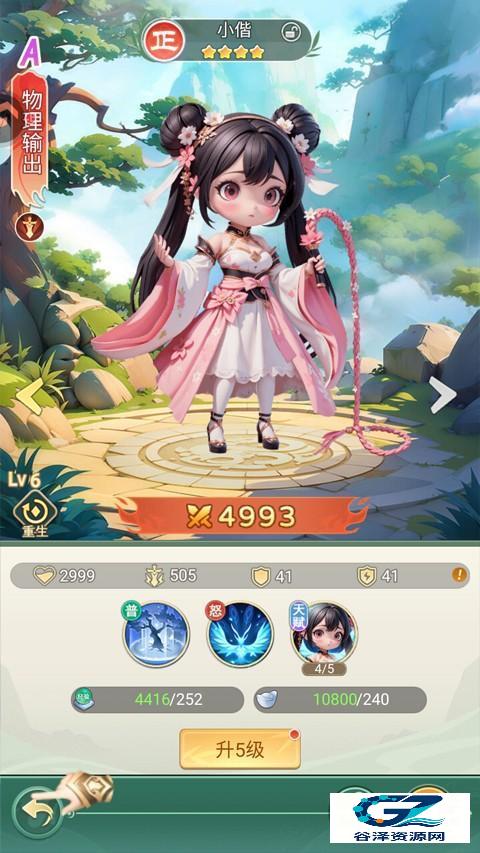The height and width of the screenshot is (853, 480).
Task: Open the attribute details exclamation icon
Action: [x=459, y=575]
